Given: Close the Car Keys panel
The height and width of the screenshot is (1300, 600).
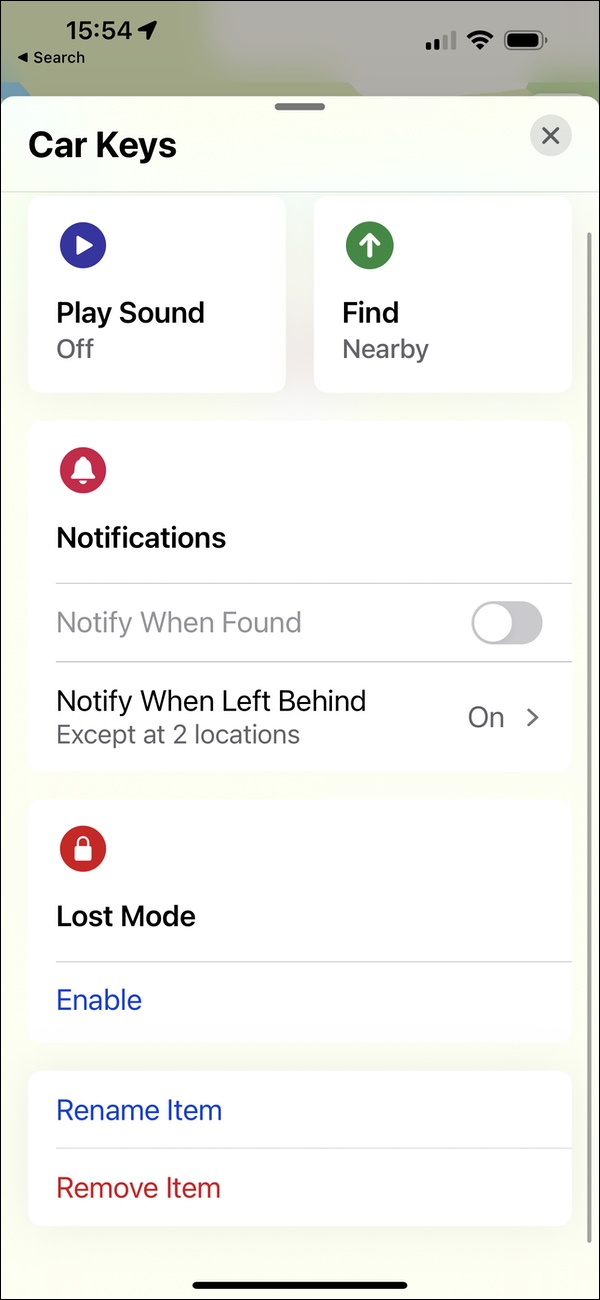Looking at the screenshot, I should point(550,135).
